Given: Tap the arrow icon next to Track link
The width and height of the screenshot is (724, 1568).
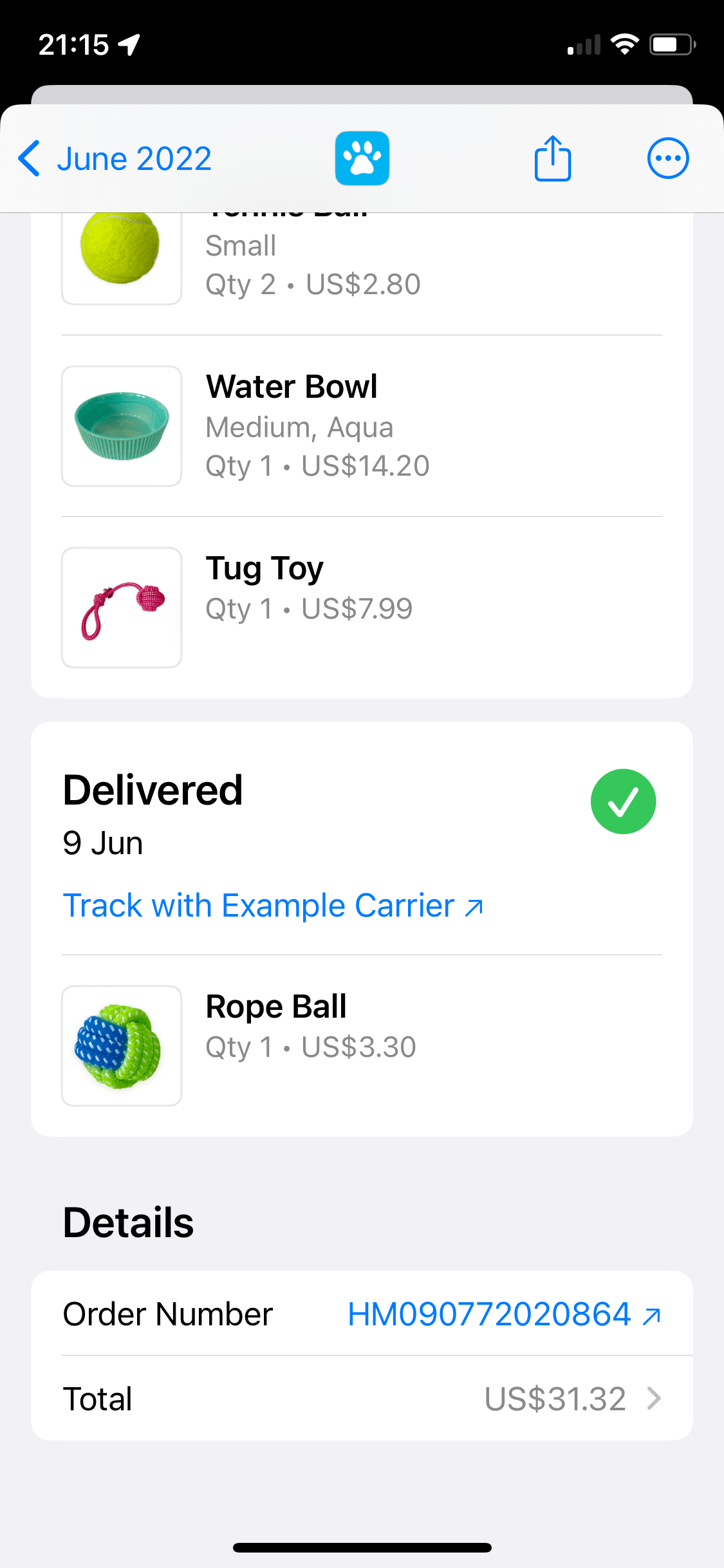Looking at the screenshot, I should click(473, 906).
